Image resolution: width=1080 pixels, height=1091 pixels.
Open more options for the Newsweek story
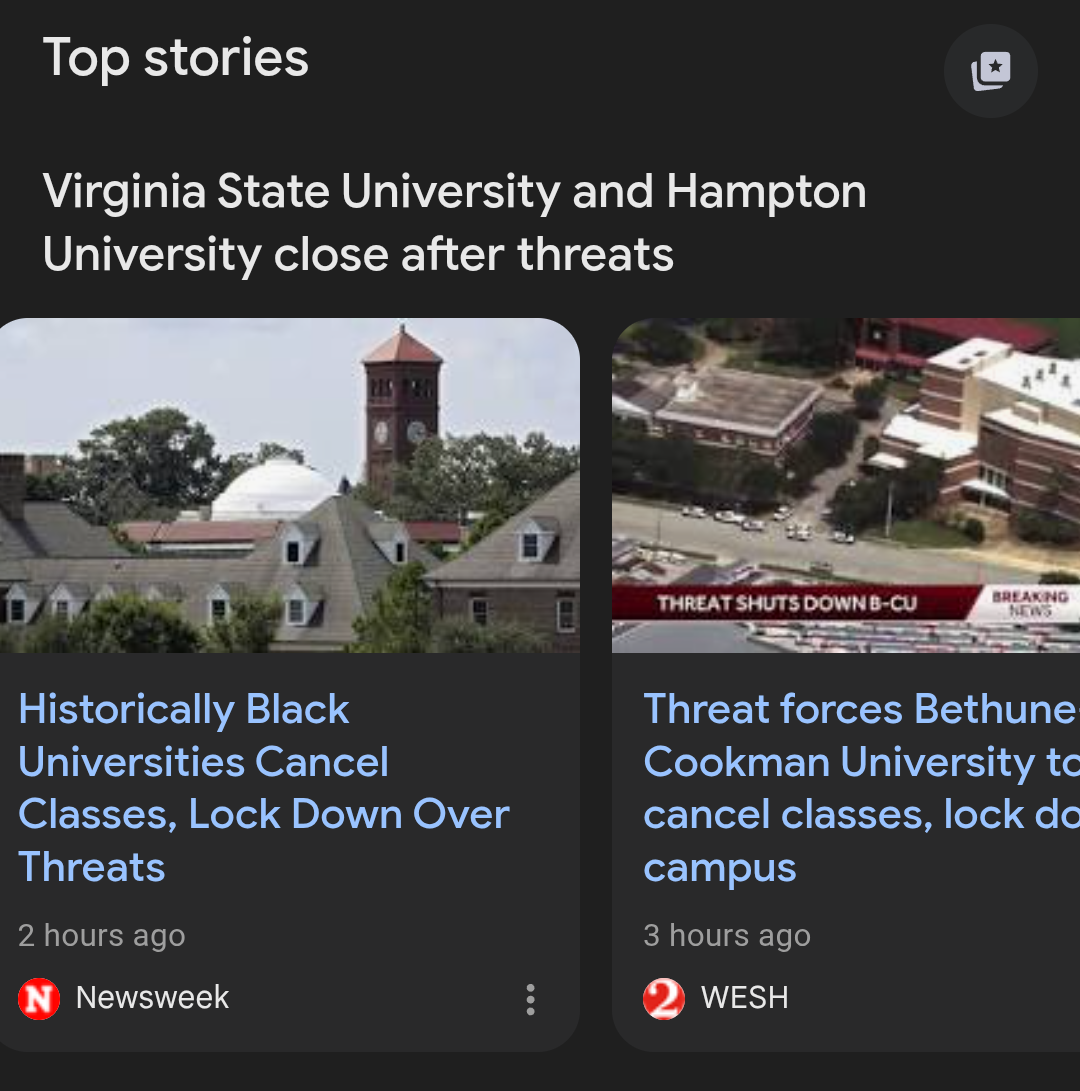pyautogui.click(x=530, y=998)
